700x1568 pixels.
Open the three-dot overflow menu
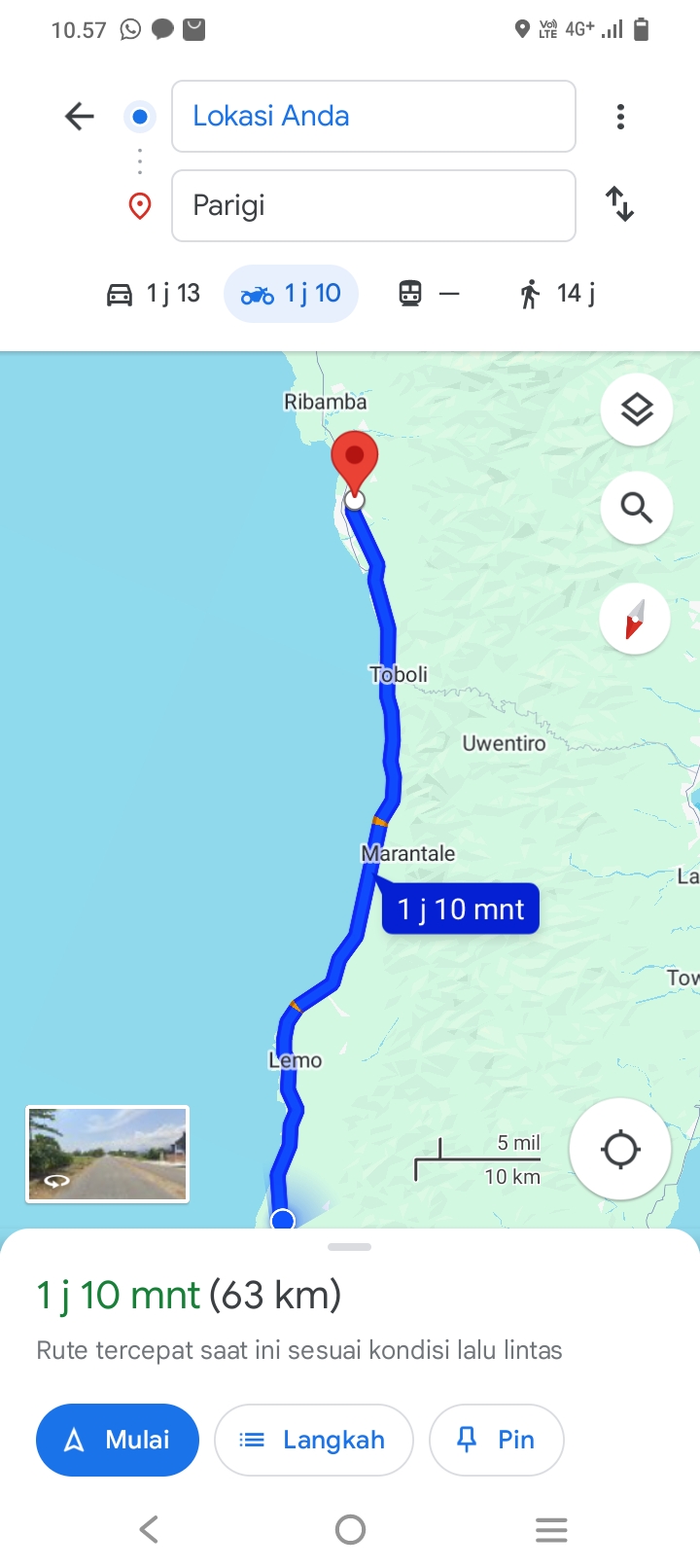click(620, 117)
